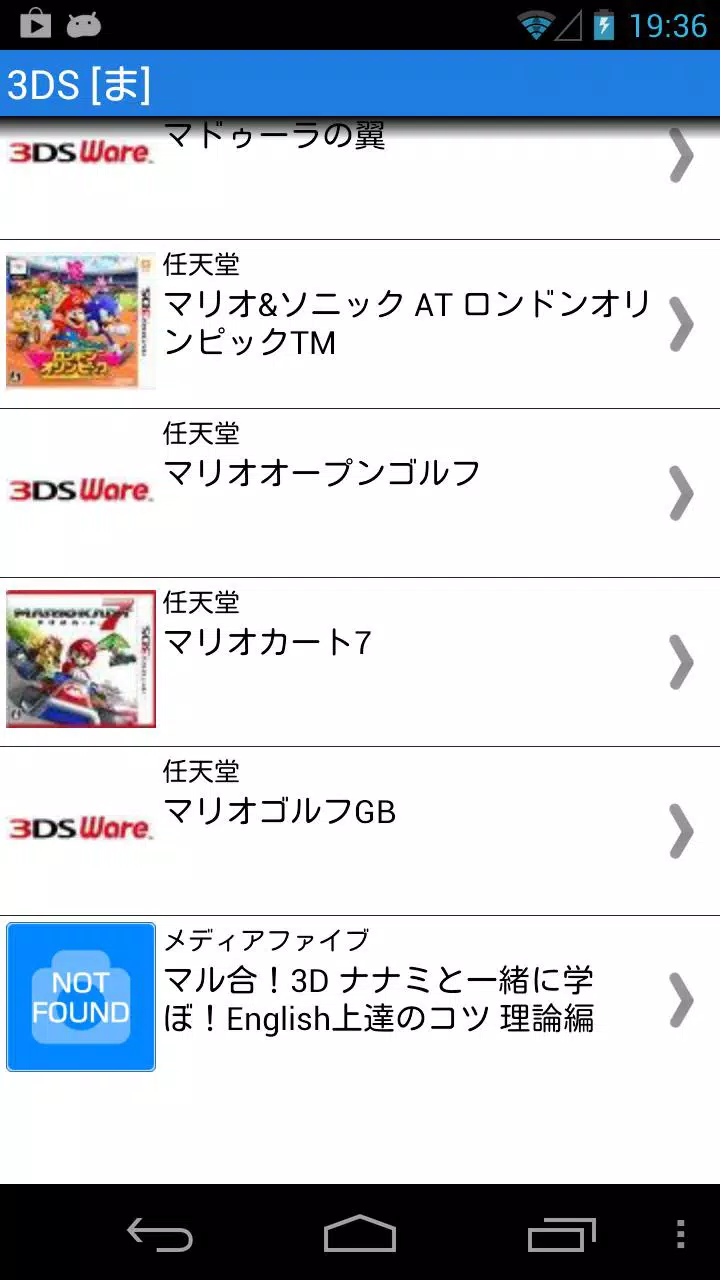This screenshot has height=1280, width=720.
Task: Open the overflow menu button in navigation bar
Action: click(682, 1237)
